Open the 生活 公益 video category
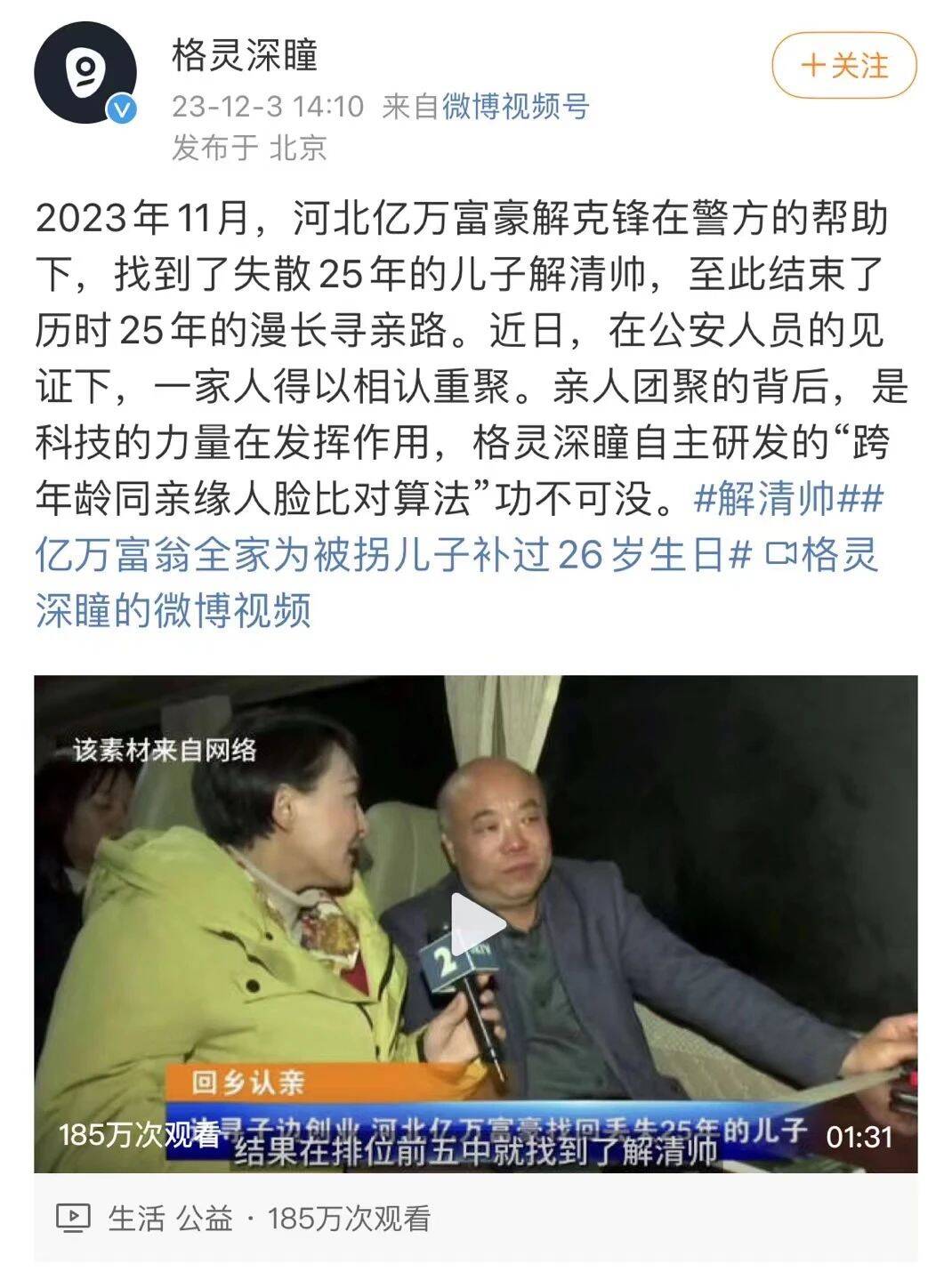 point(169,1218)
